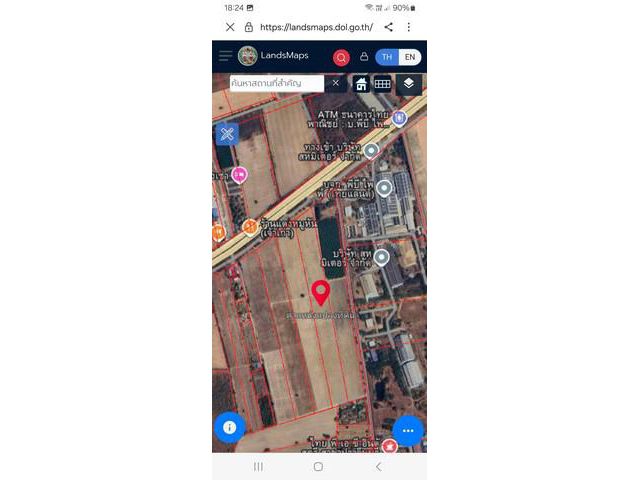This screenshot has height=480, width=640.
Task: Open the LandsMaps hamburger menu
Action: click(225, 57)
